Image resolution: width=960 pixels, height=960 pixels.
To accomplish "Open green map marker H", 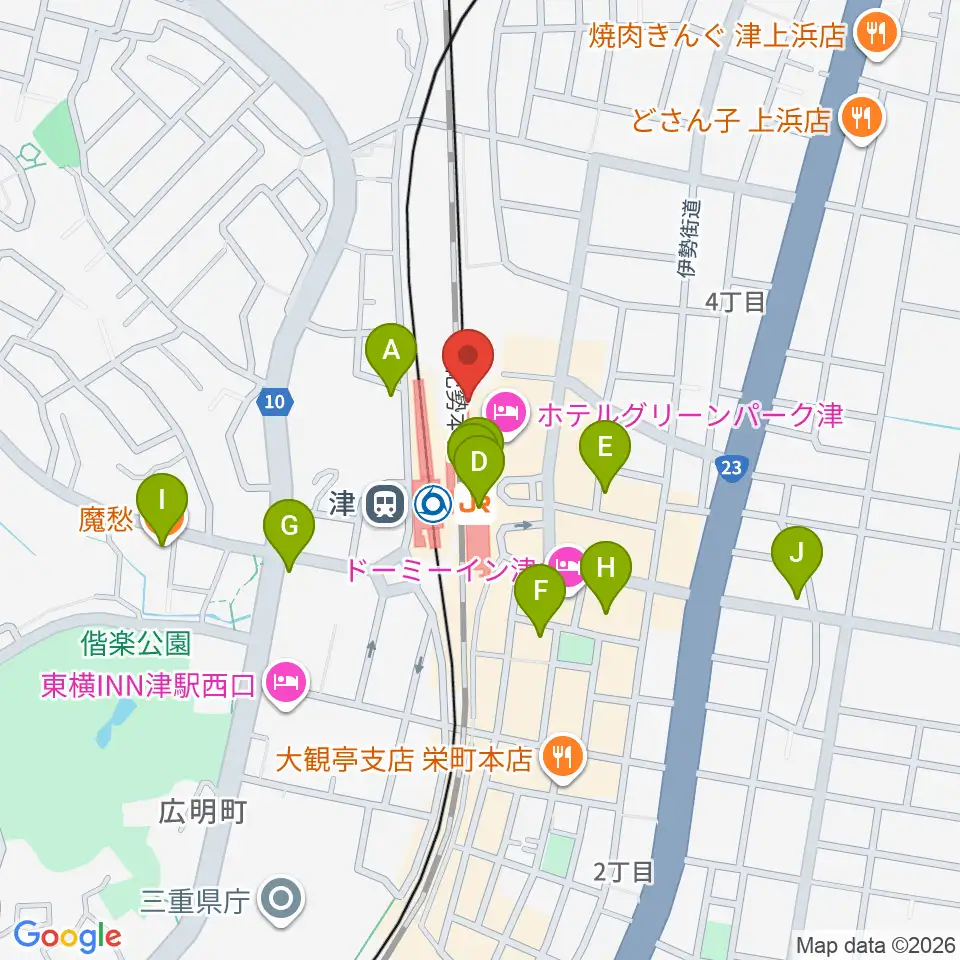I will click(x=605, y=569).
